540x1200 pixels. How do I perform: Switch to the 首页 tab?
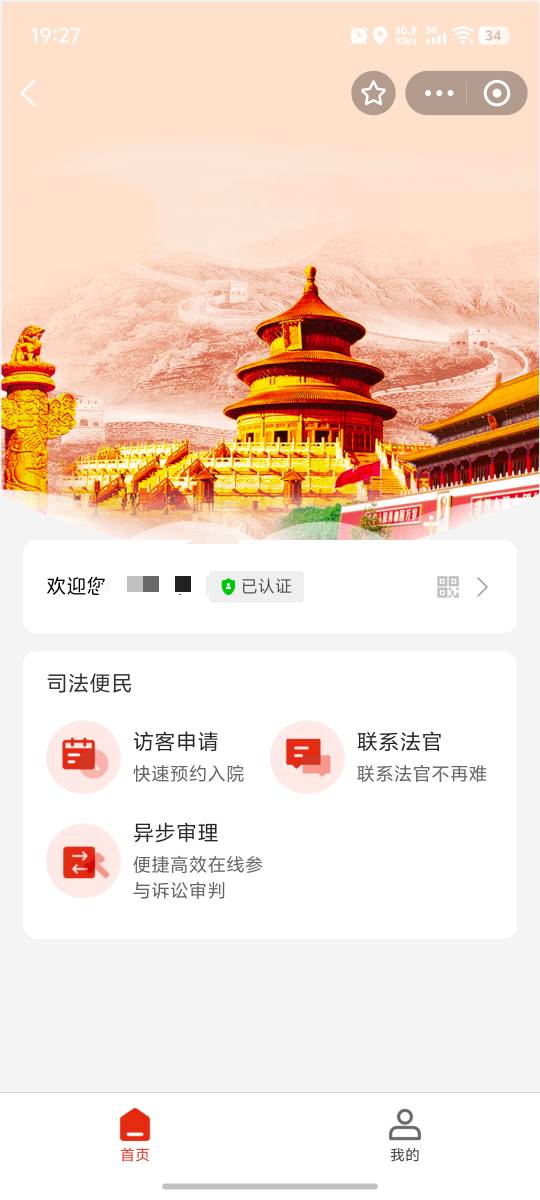point(135,1135)
